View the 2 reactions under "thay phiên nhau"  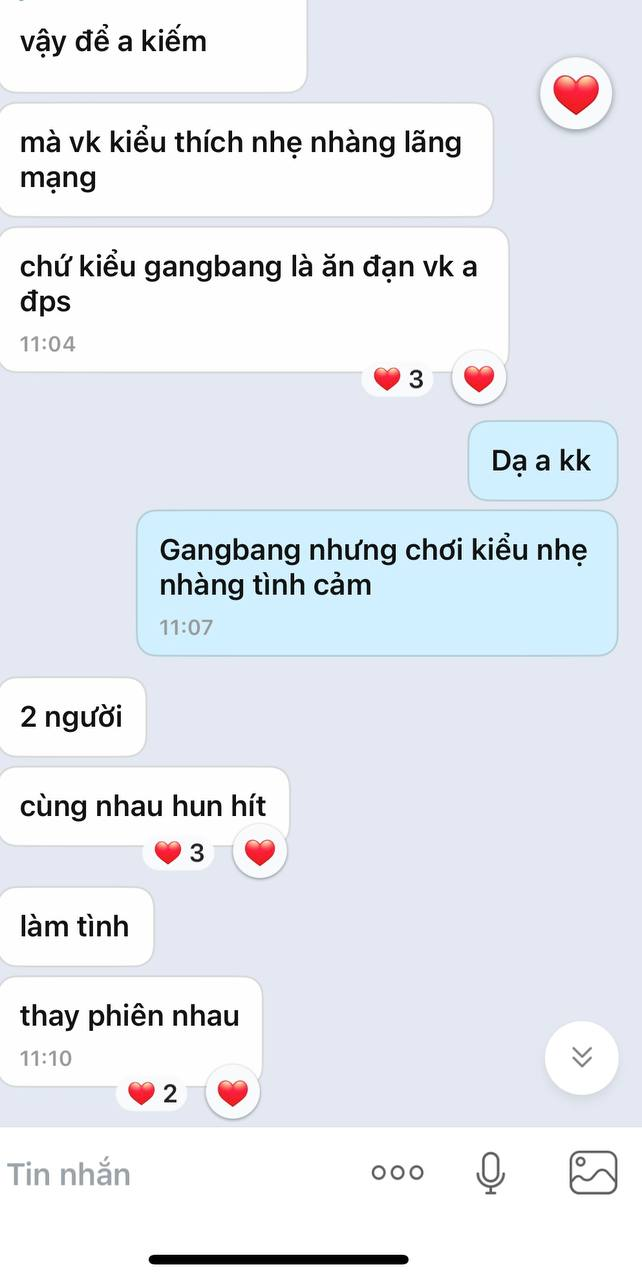click(153, 1094)
